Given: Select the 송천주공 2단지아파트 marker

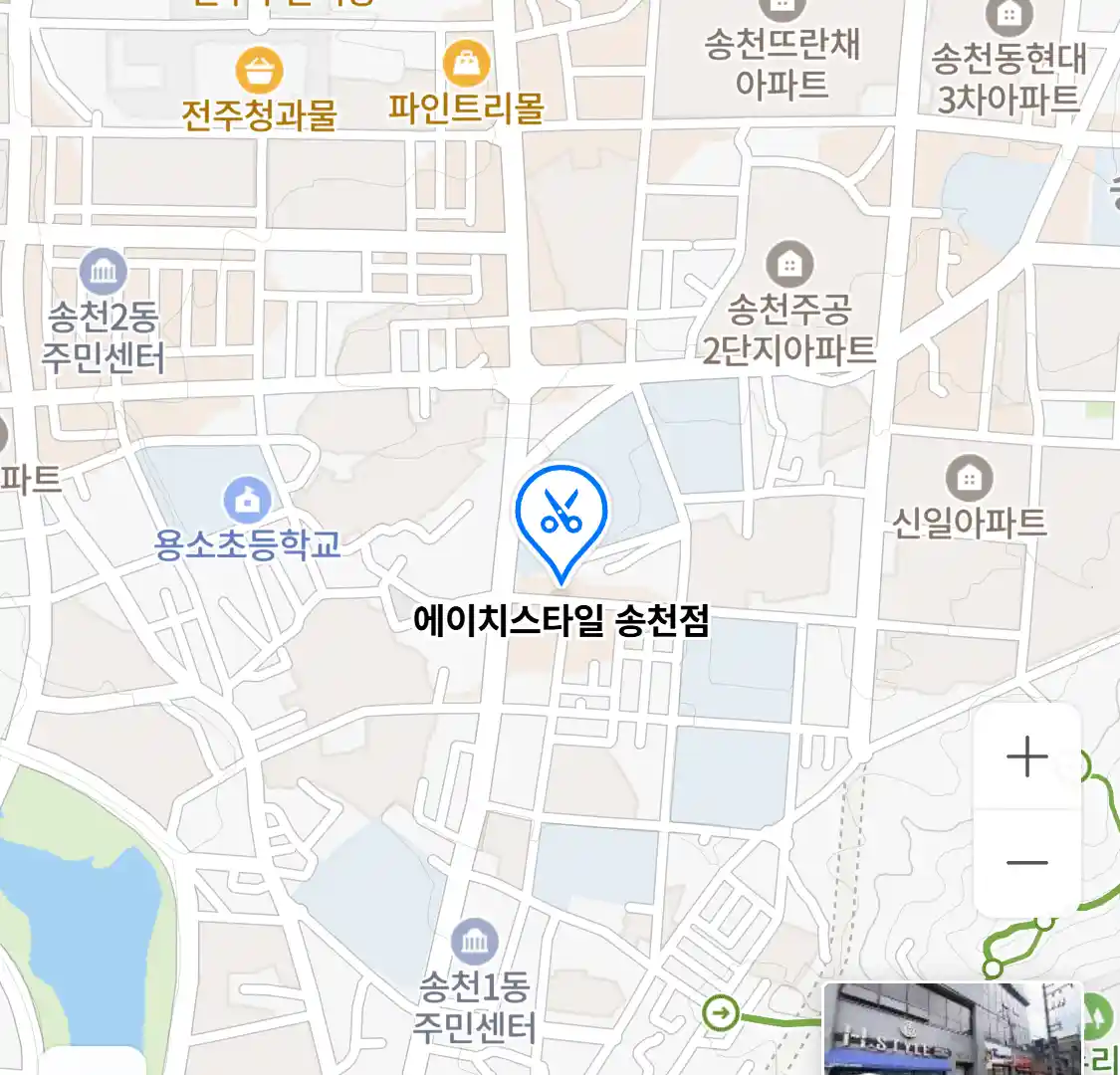Looking at the screenshot, I should (788, 265).
